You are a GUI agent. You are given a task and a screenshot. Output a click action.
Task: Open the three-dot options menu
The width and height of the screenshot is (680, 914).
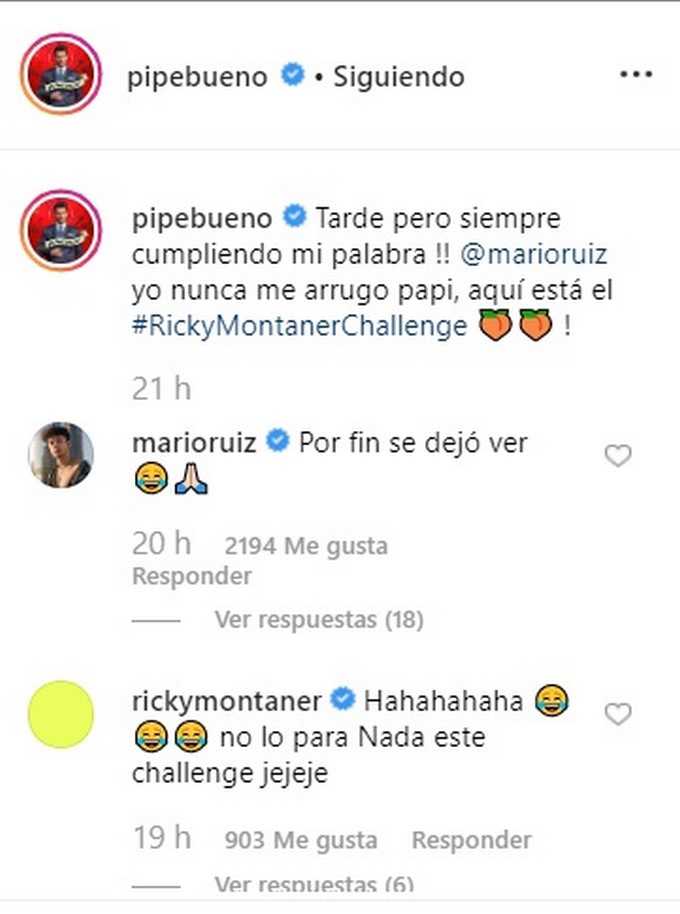pos(636,76)
